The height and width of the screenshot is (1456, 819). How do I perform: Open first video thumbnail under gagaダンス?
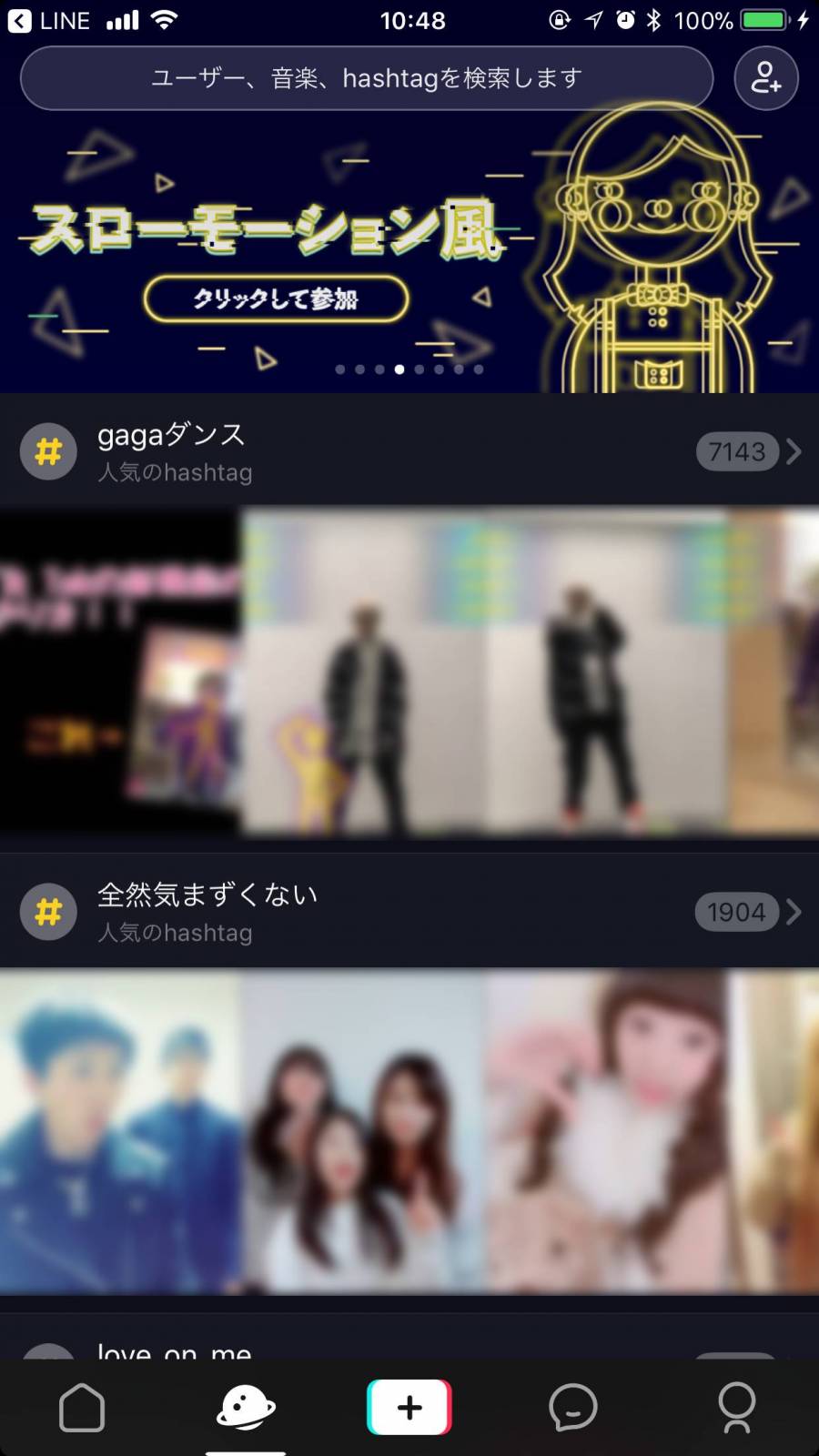(x=120, y=671)
